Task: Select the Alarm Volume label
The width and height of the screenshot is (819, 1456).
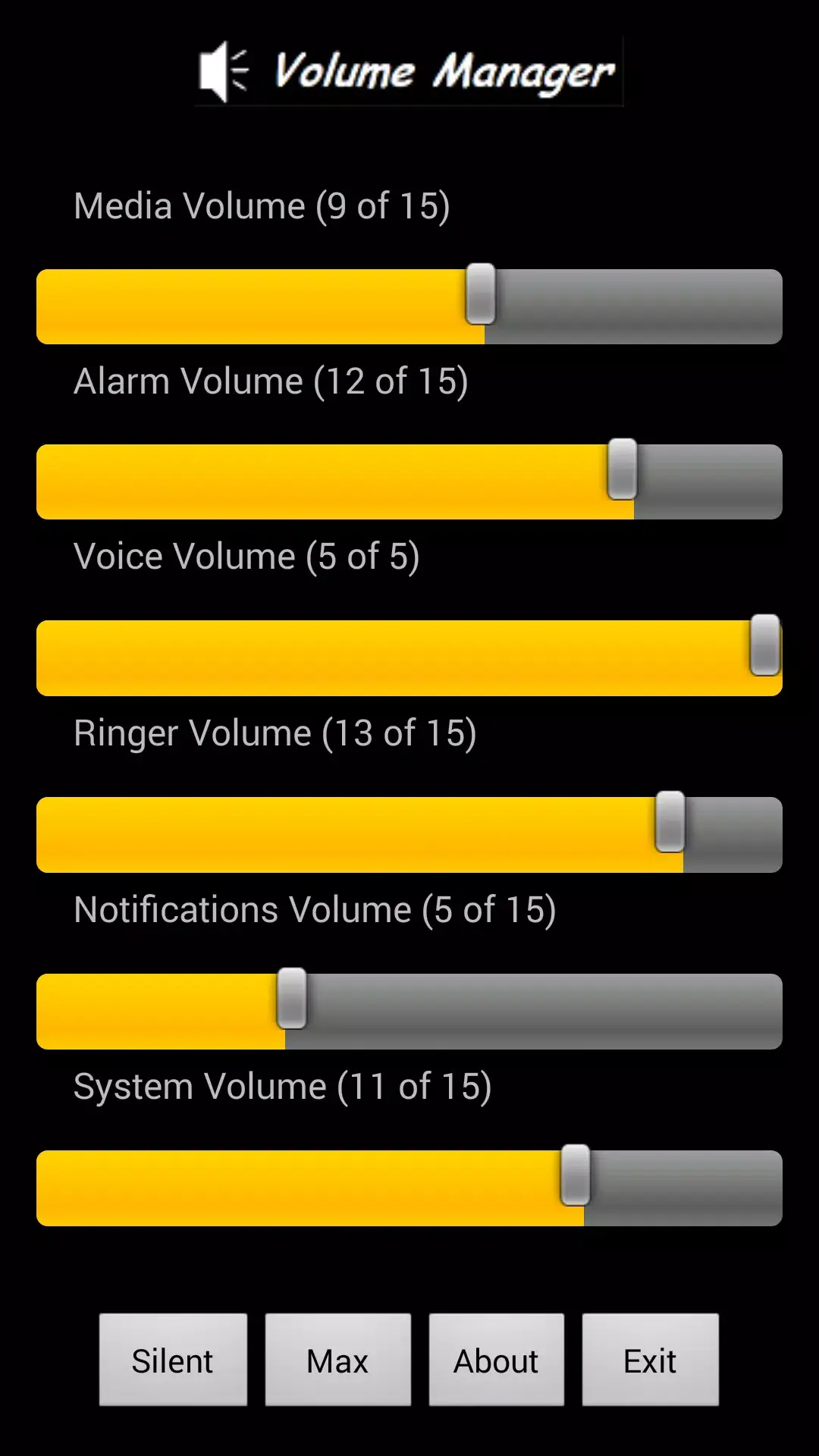Action: coord(271,381)
